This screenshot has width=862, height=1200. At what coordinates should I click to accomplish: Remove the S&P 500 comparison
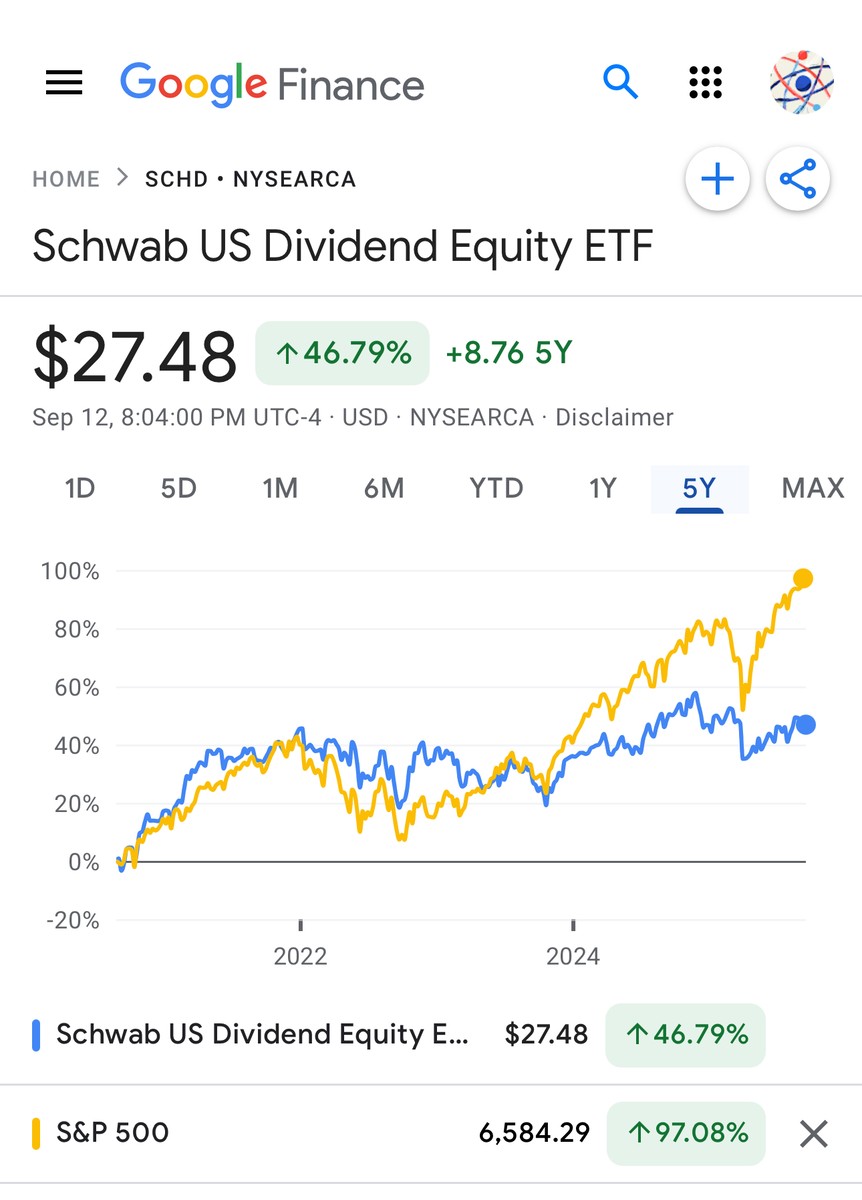tap(814, 1133)
